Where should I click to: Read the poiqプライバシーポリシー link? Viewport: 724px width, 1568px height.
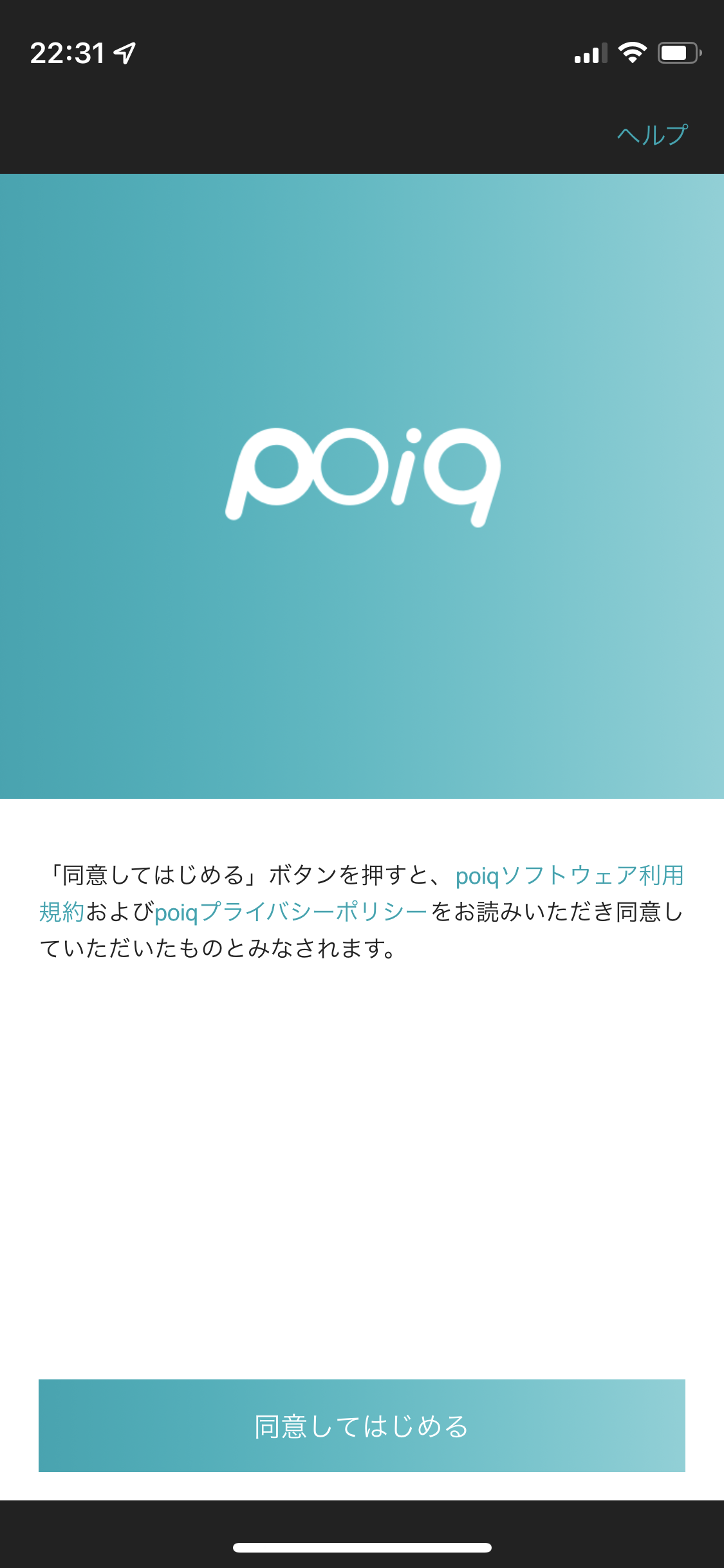point(291,912)
